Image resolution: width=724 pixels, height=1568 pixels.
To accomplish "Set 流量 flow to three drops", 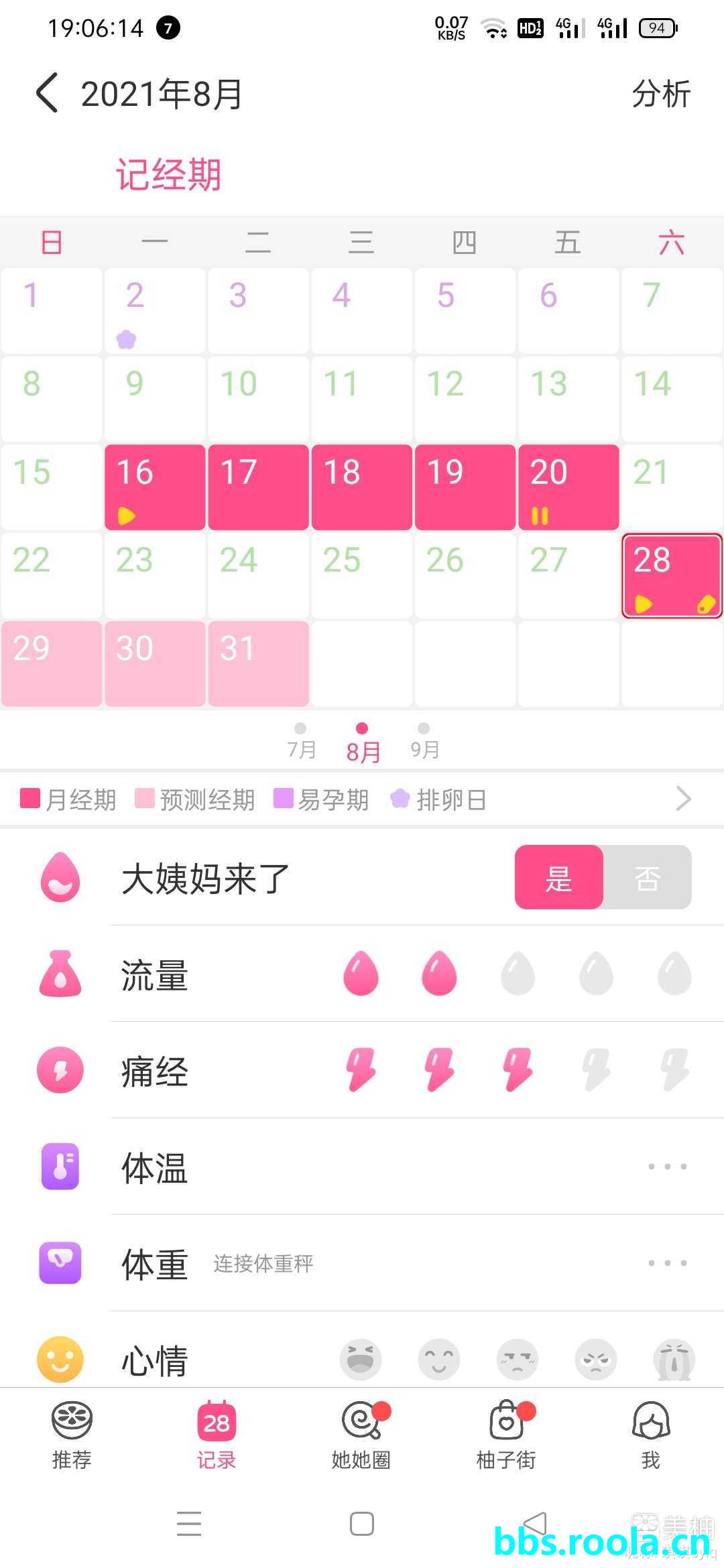I will (x=518, y=974).
